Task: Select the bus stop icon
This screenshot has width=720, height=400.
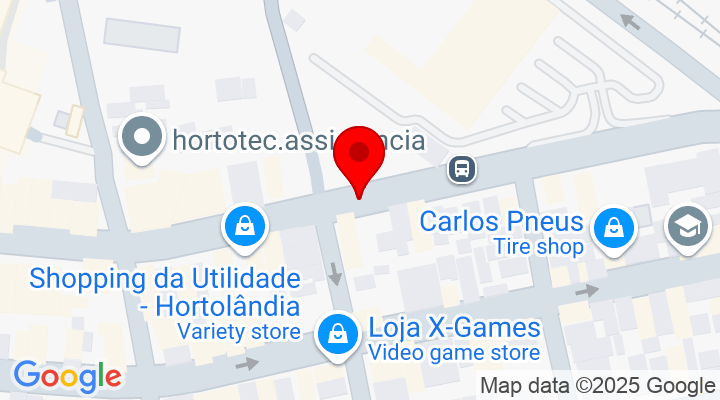Action: [x=461, y=168]
